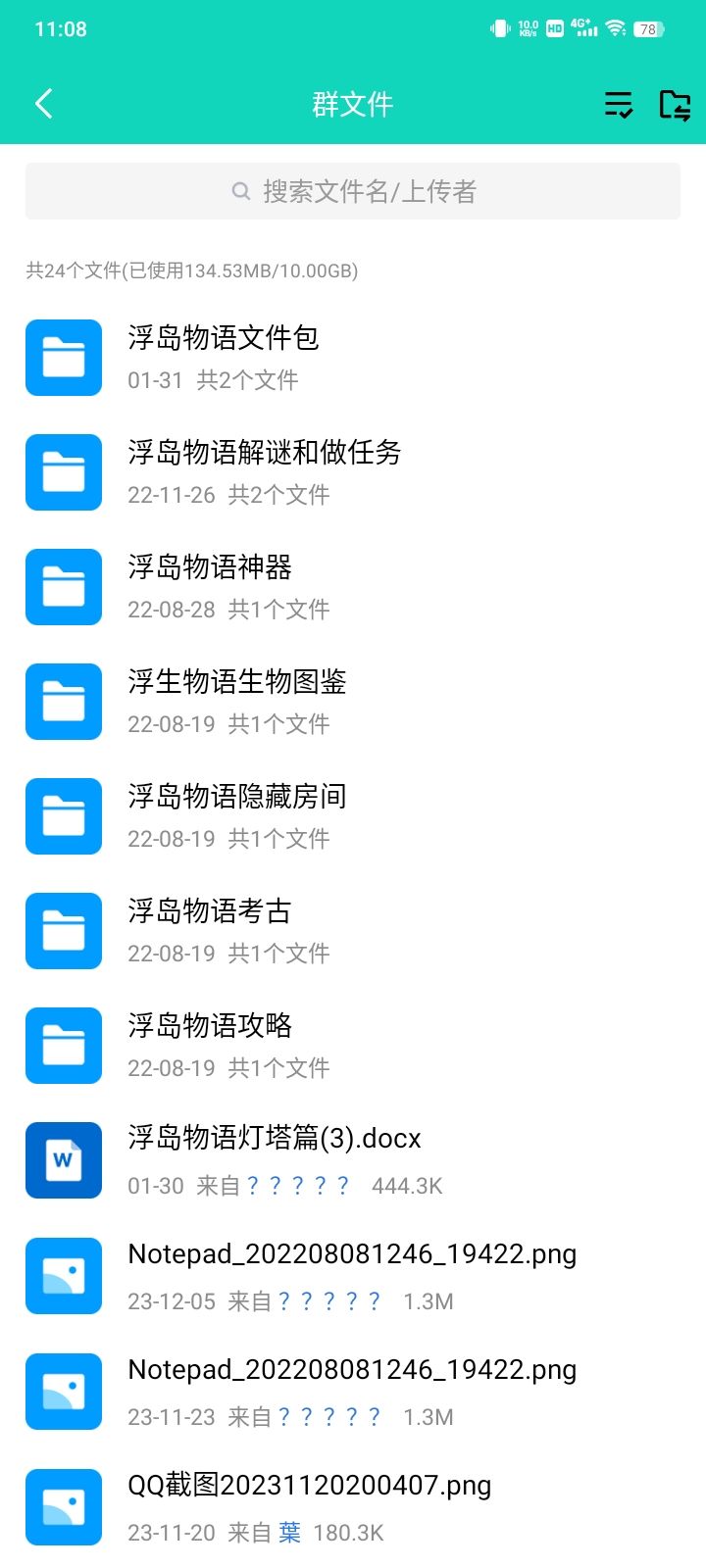Tap the folder icon beside 浮岛物语攻略
The image size is (706, 1568).
pyautogui.click(x=63, y=1045)
